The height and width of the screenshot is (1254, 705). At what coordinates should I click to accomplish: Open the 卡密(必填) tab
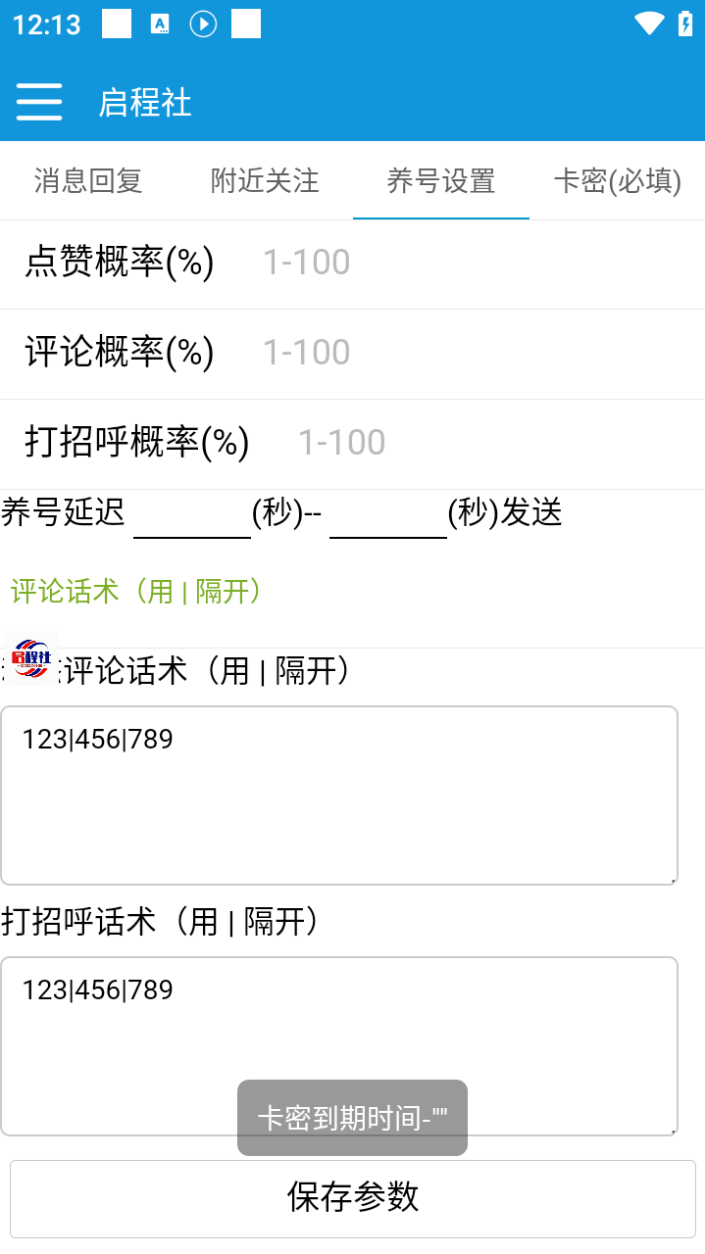click(x=617, y=181)
